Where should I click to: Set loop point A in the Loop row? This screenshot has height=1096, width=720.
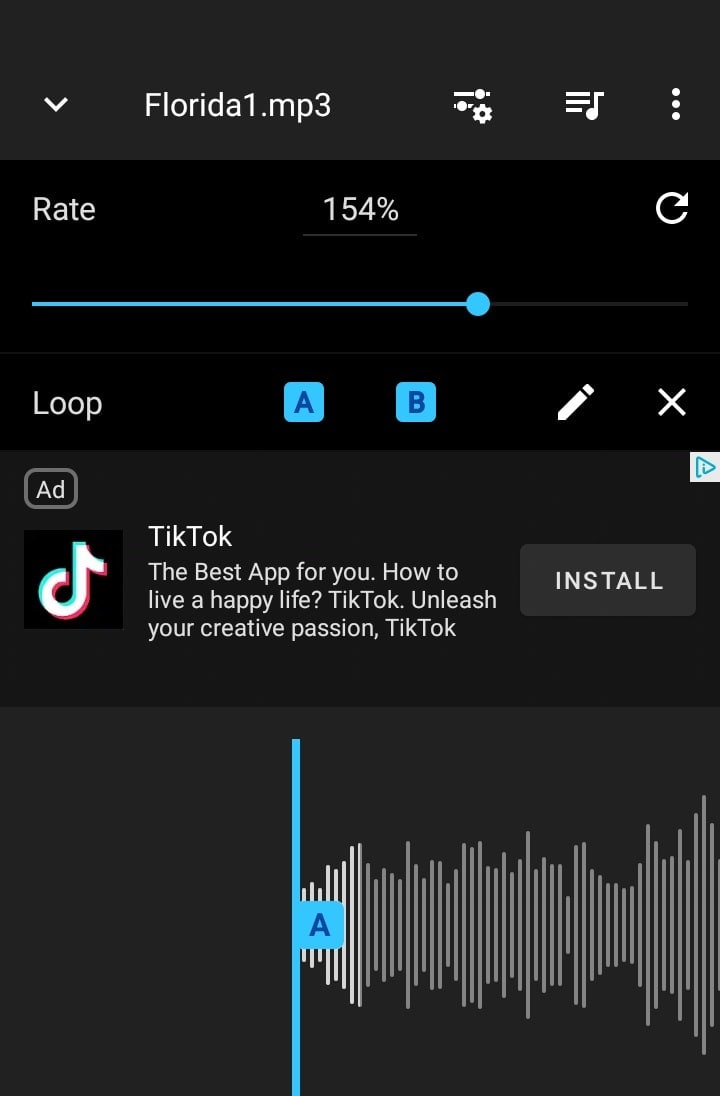[304, 403]
